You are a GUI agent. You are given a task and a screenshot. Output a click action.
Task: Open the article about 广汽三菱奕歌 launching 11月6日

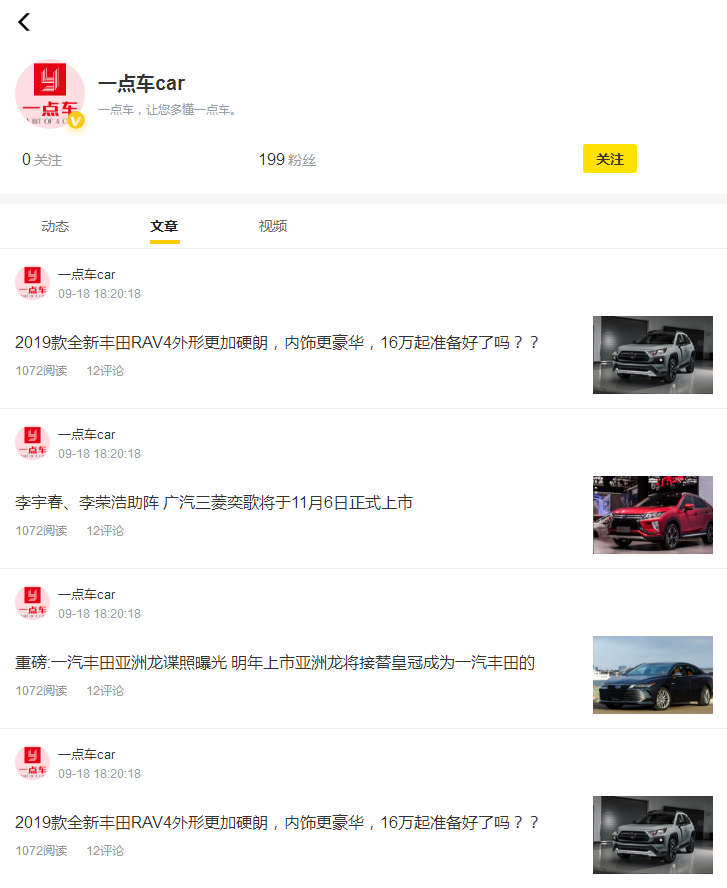coord(214,503)
